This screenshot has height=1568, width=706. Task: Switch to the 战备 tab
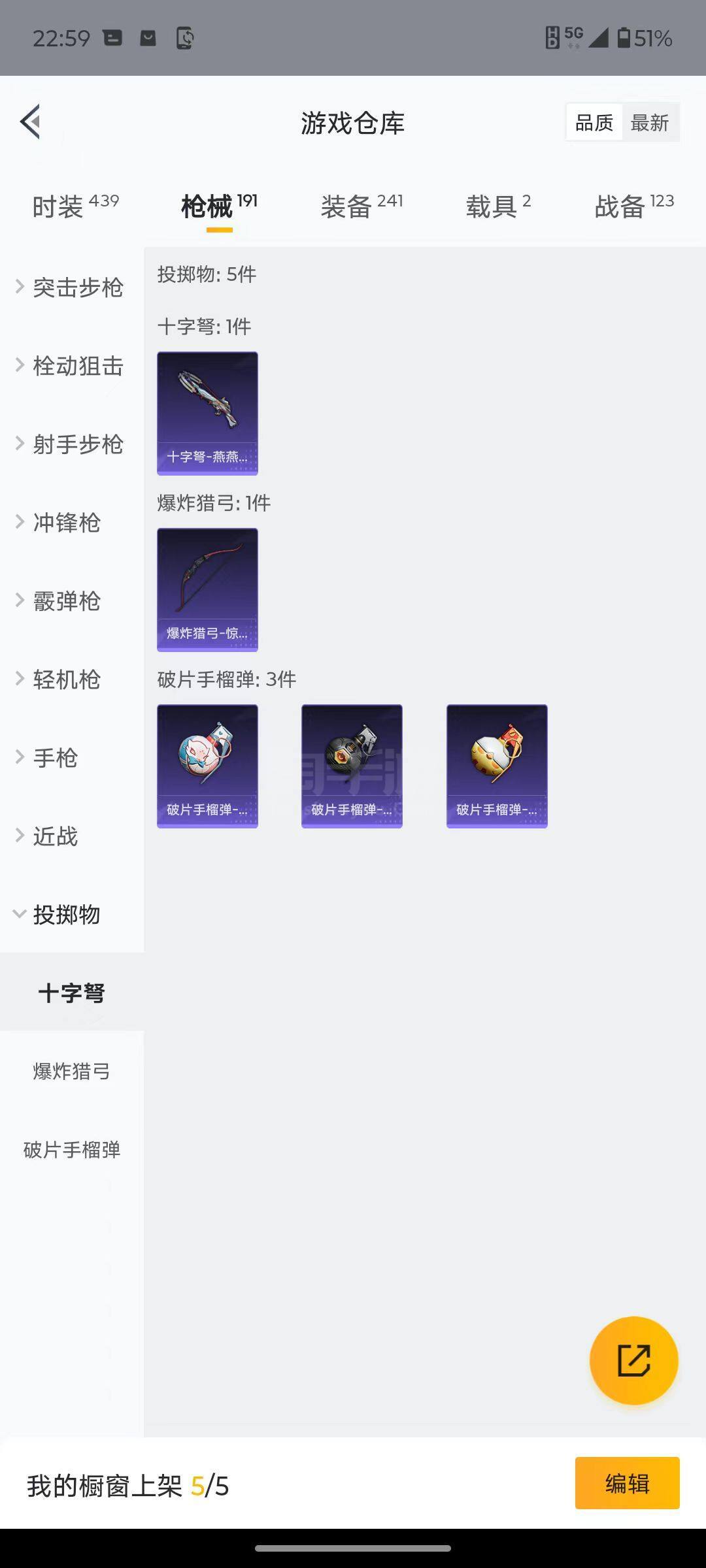pos(634,206)
